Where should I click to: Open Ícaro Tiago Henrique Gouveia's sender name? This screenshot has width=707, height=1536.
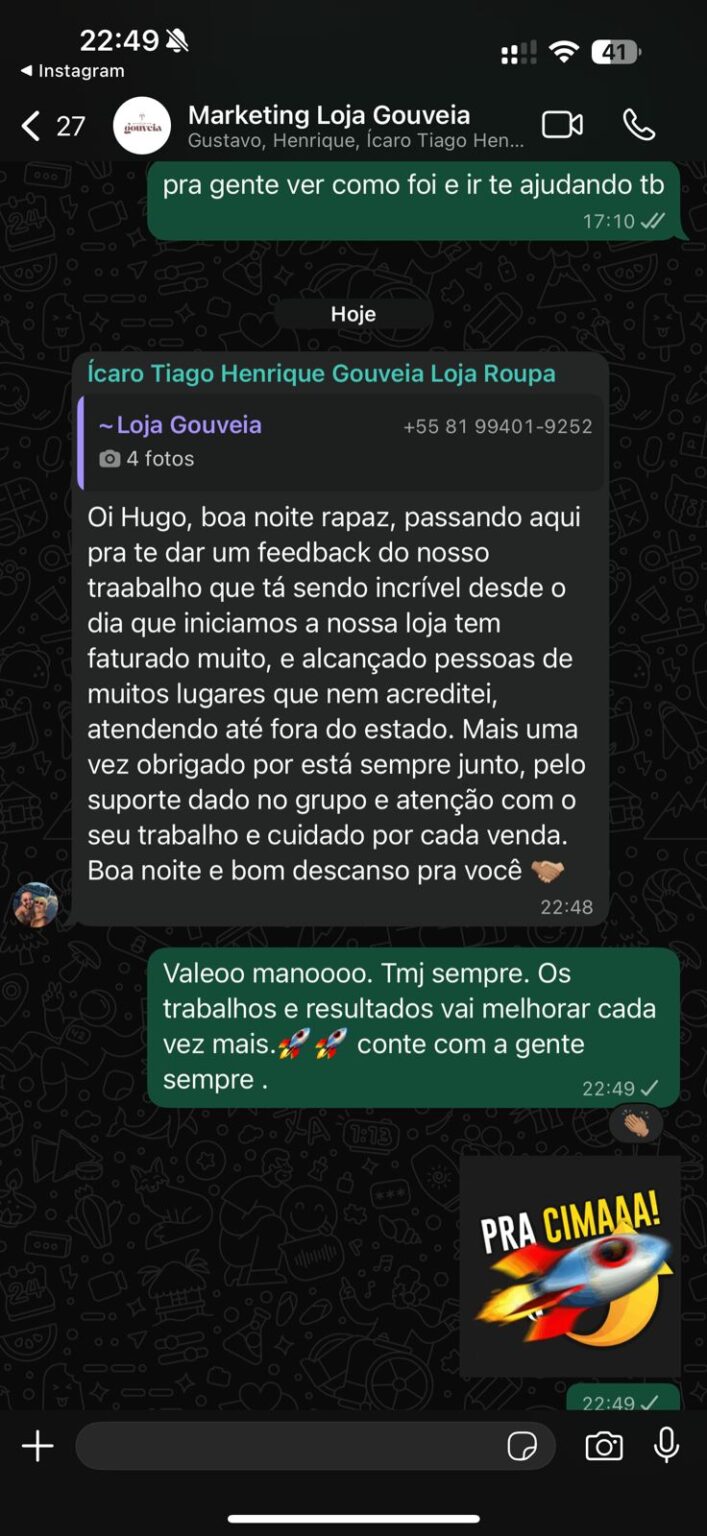pos(321,374)
